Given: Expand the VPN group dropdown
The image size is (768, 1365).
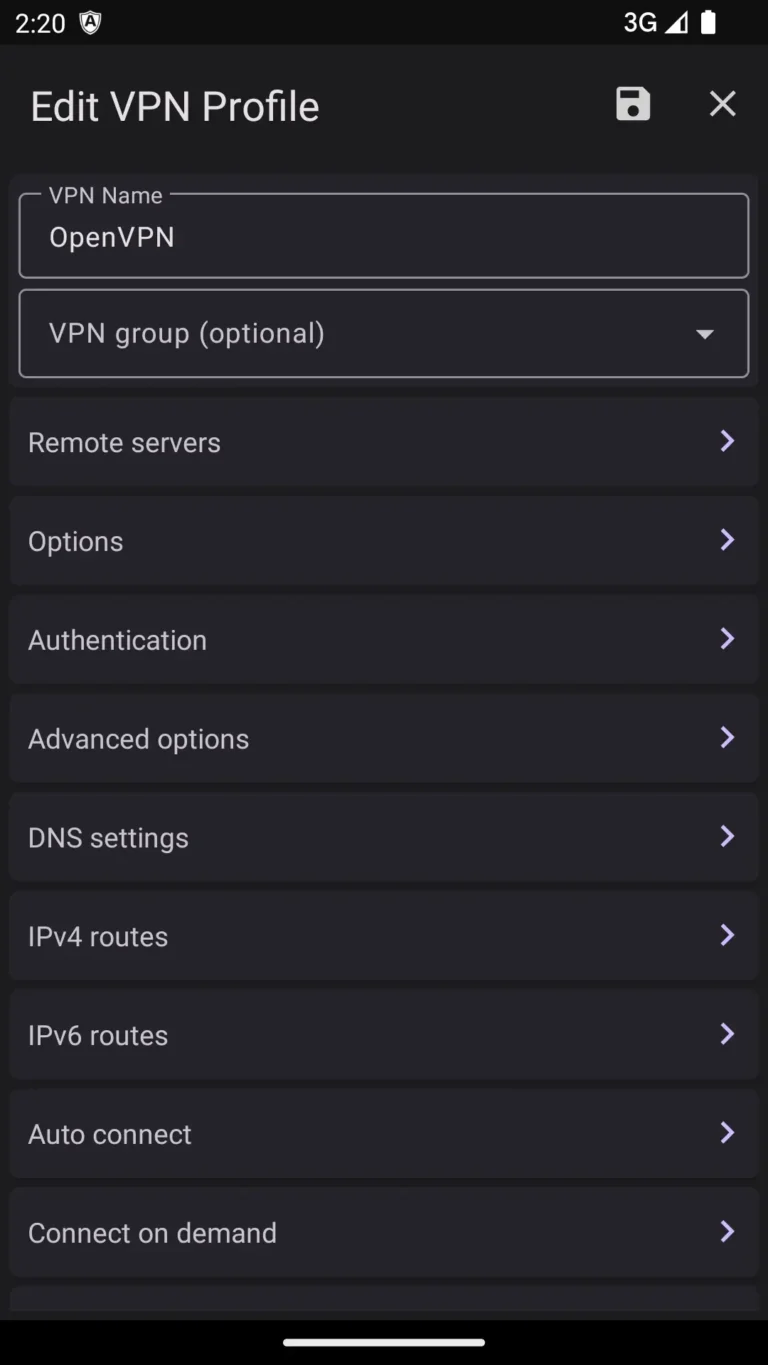Looking at the screenshot, I should point(384,333).
